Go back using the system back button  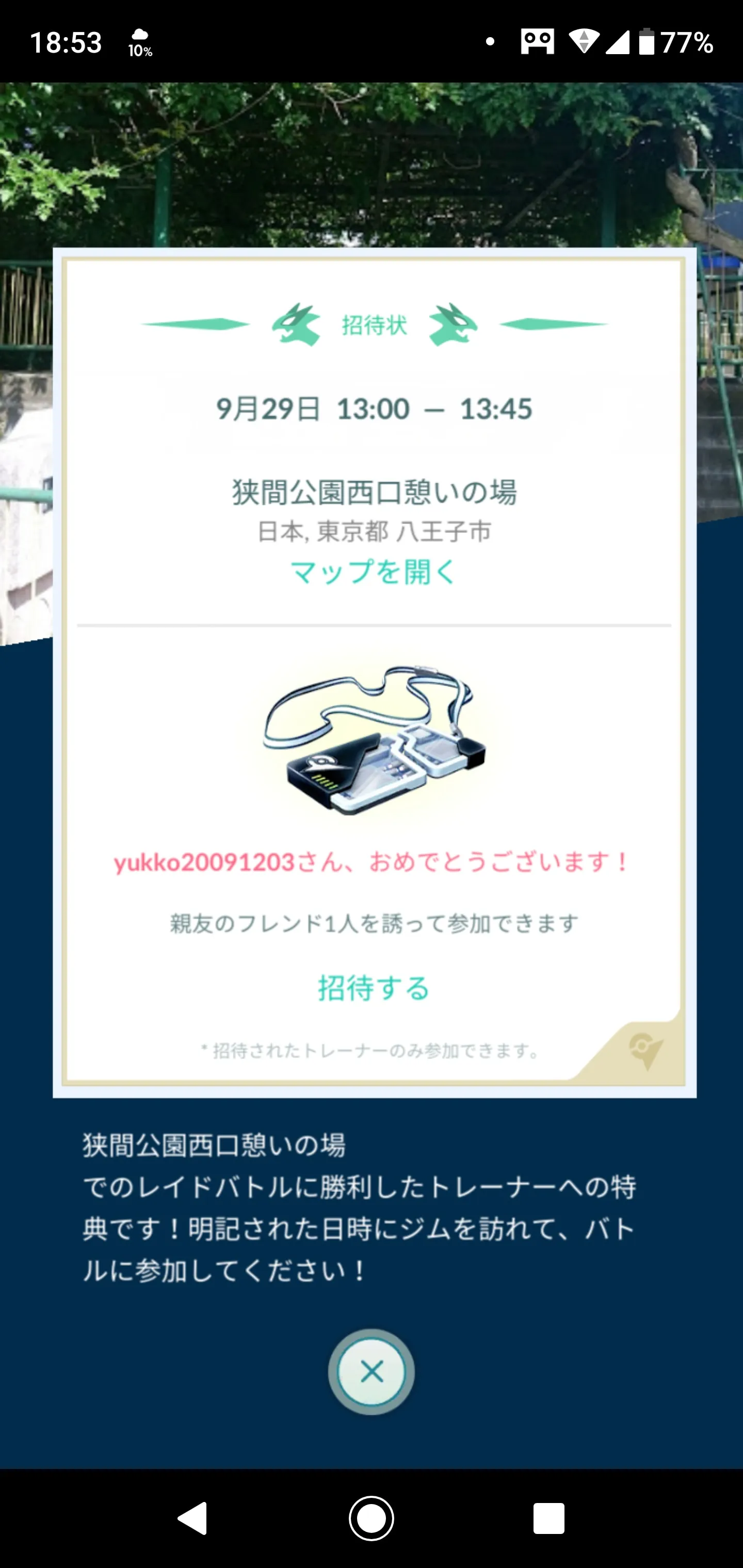[x=192, y=1518]
